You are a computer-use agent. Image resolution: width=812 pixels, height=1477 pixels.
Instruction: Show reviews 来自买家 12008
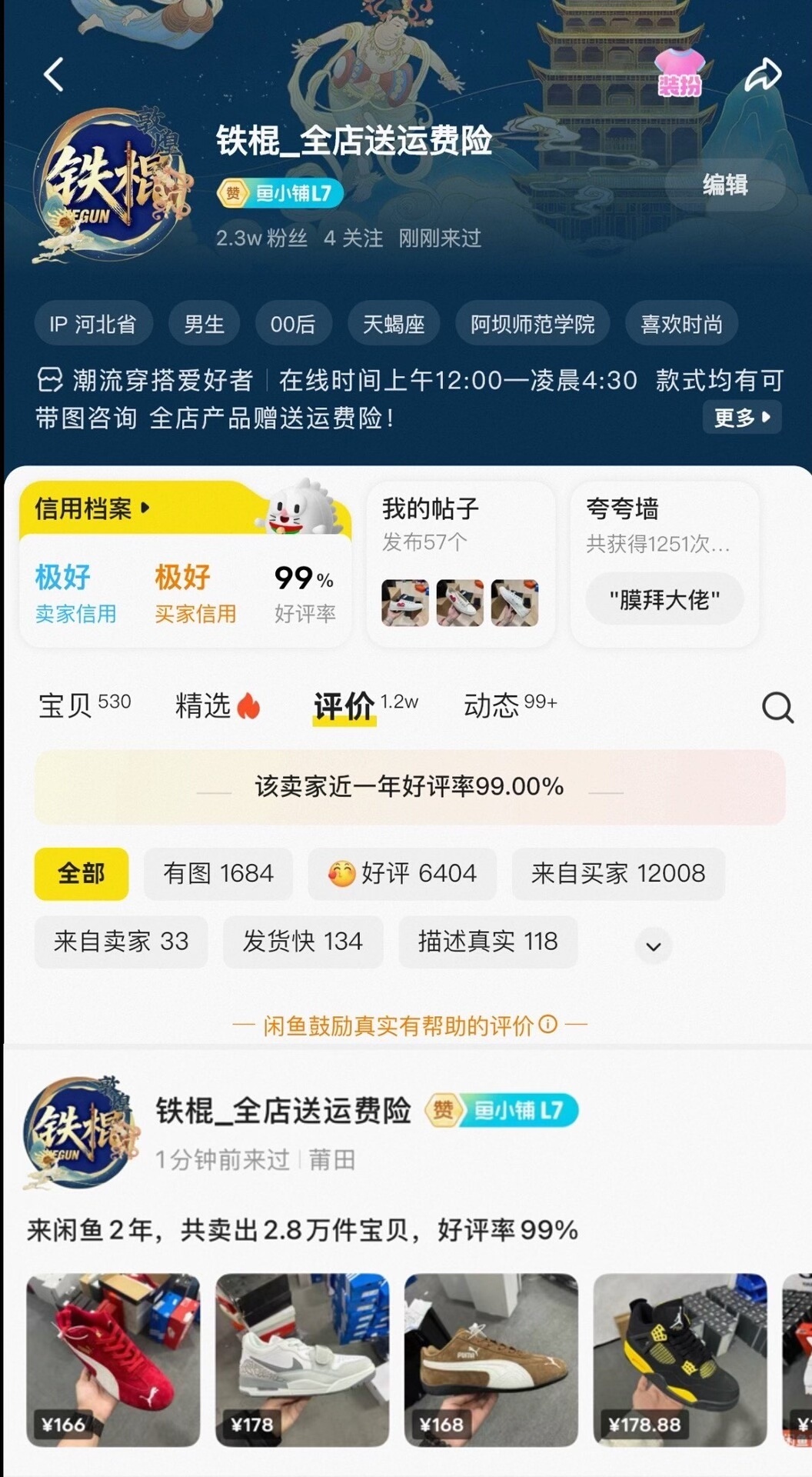(x=618, y=874)
